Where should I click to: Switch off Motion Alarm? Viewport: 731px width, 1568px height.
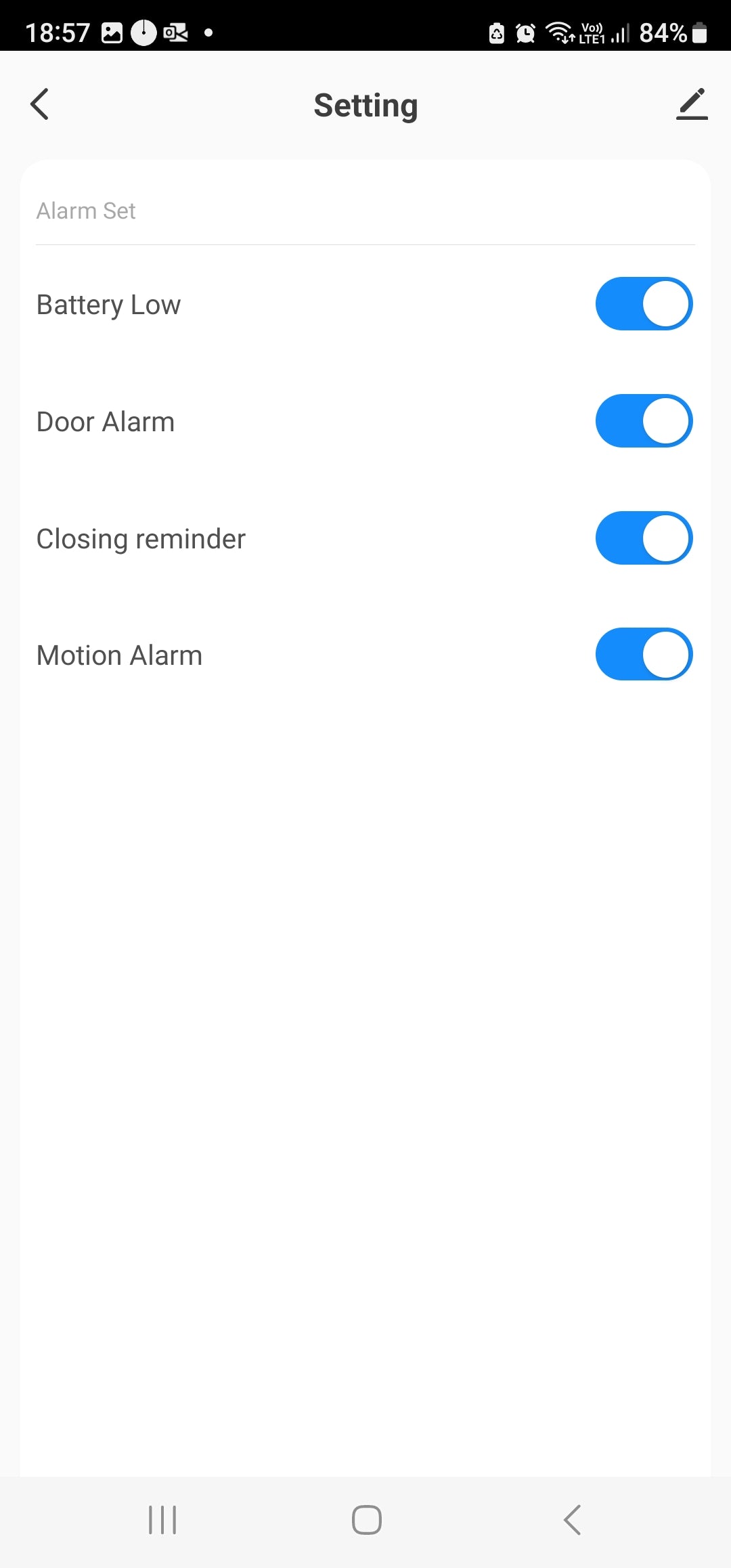pos(644,655)
